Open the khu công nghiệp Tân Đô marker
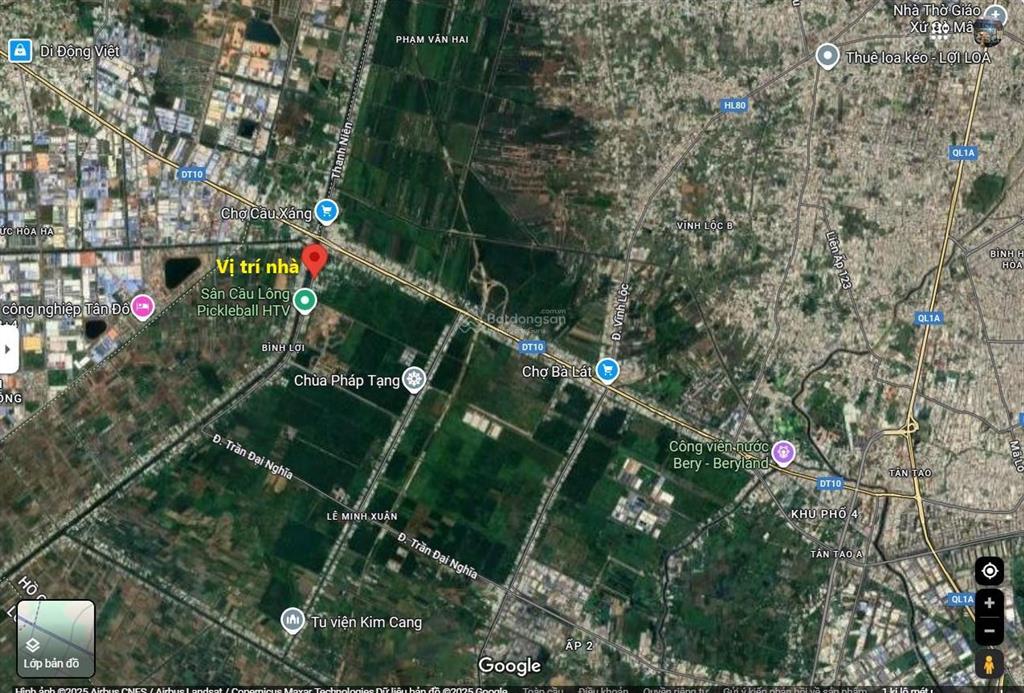Image resolution: width=1024 pixels, height=693 pixels. coord(143,307)
